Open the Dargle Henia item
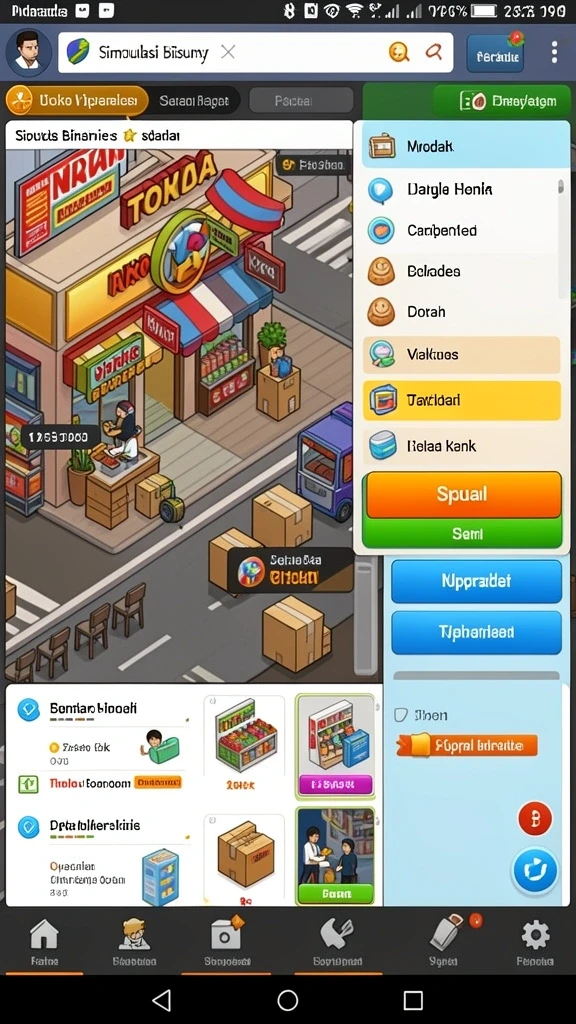Image resolution: width=576 pixels, height=1024 pixels. 461,190
